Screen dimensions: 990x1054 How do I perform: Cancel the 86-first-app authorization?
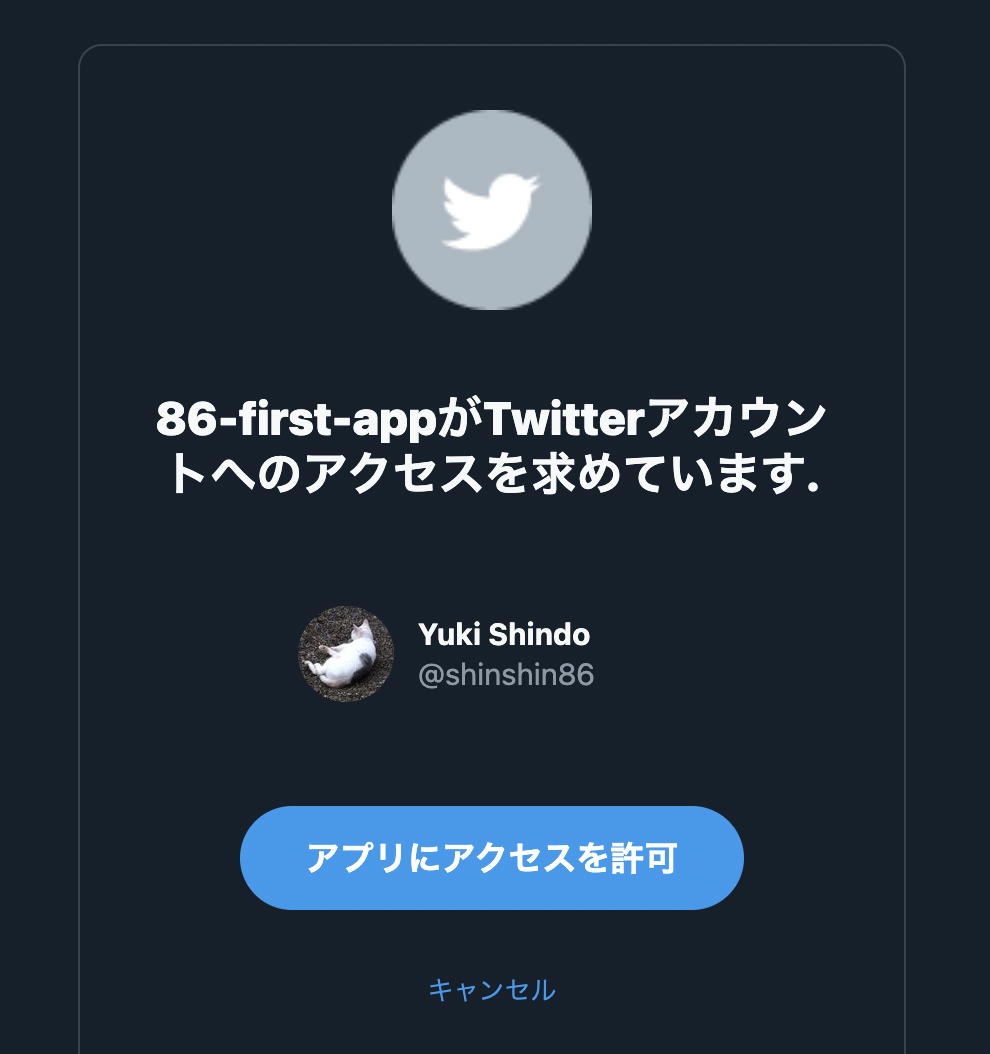point(491,991)
